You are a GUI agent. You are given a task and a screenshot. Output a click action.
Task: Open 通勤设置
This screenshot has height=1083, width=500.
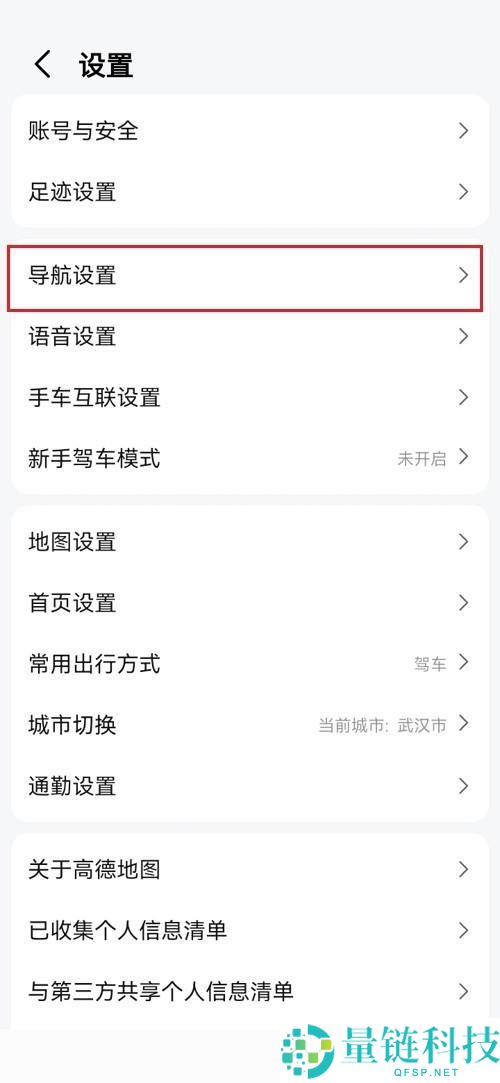[x=250, y=786]
